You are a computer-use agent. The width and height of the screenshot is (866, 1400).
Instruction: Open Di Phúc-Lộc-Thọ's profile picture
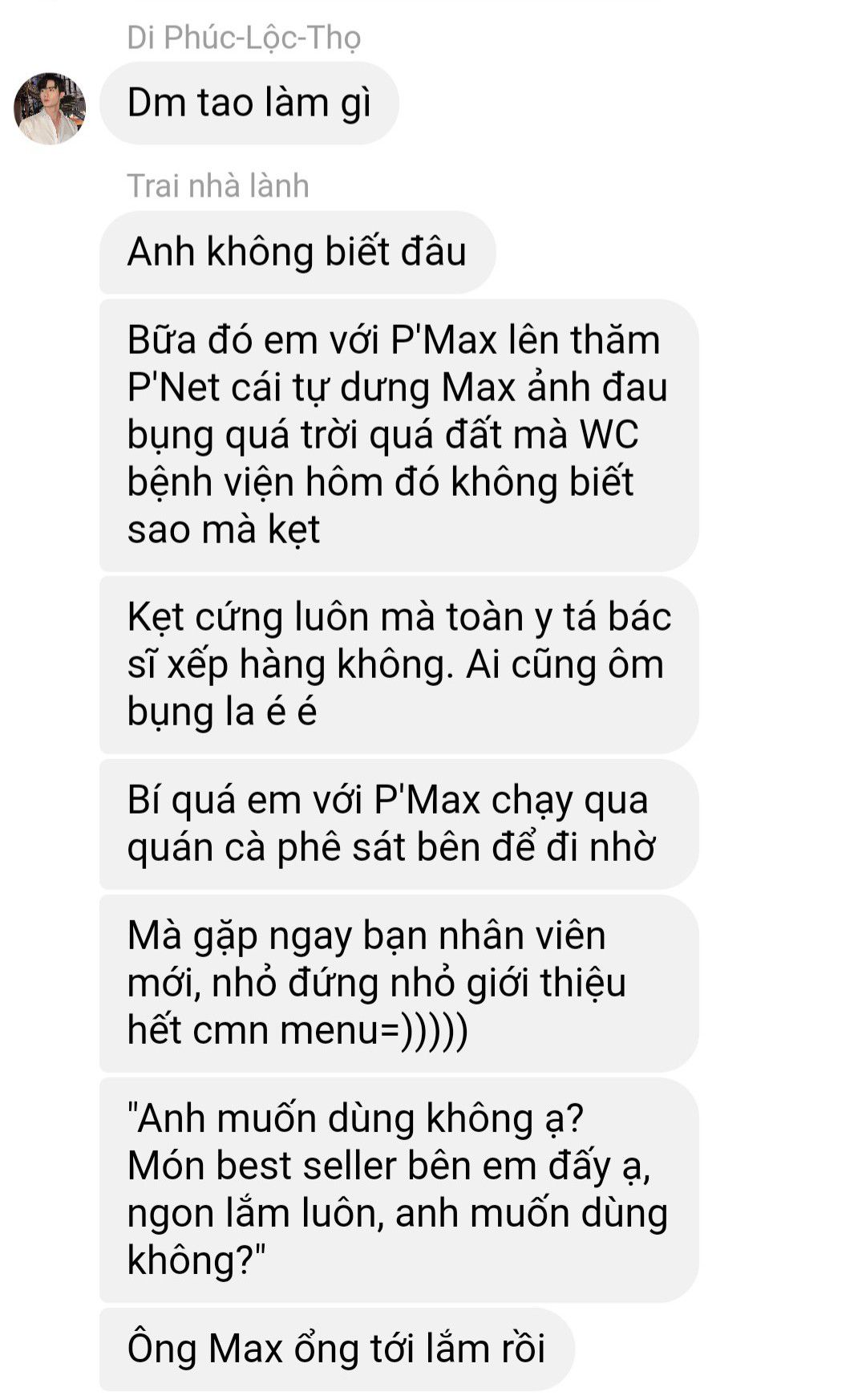(50, 108)
